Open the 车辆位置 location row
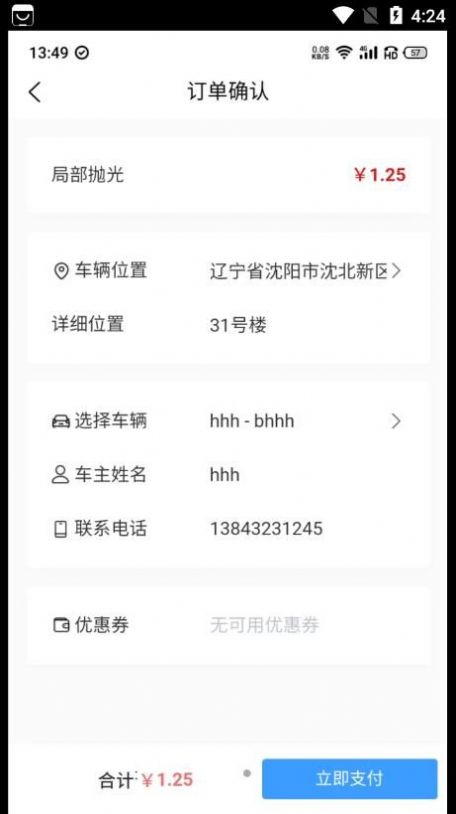The image size is (456, 814). pyautogui.click(x=228, y=271)
